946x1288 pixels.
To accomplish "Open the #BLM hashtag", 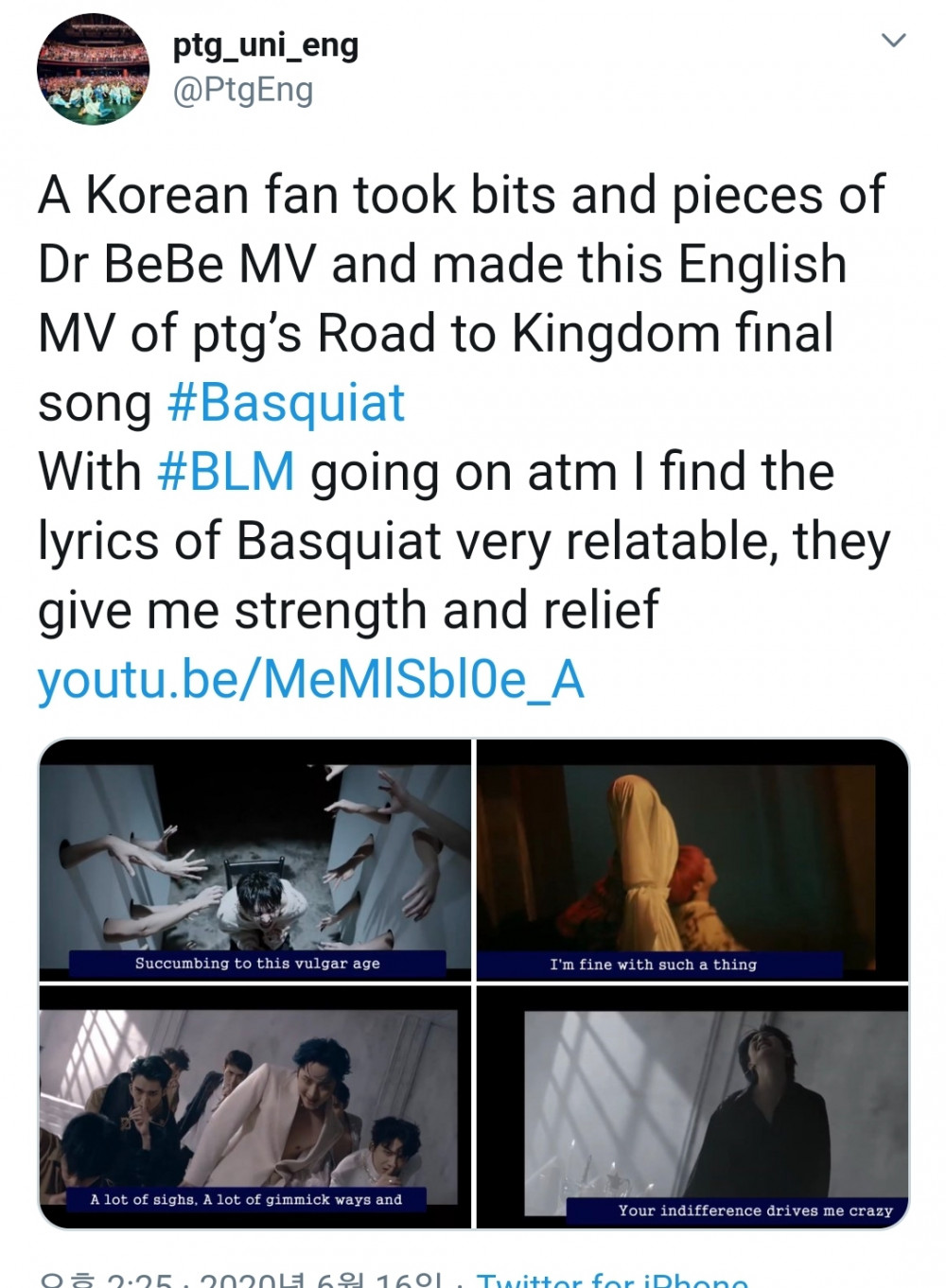I will 226,472.
